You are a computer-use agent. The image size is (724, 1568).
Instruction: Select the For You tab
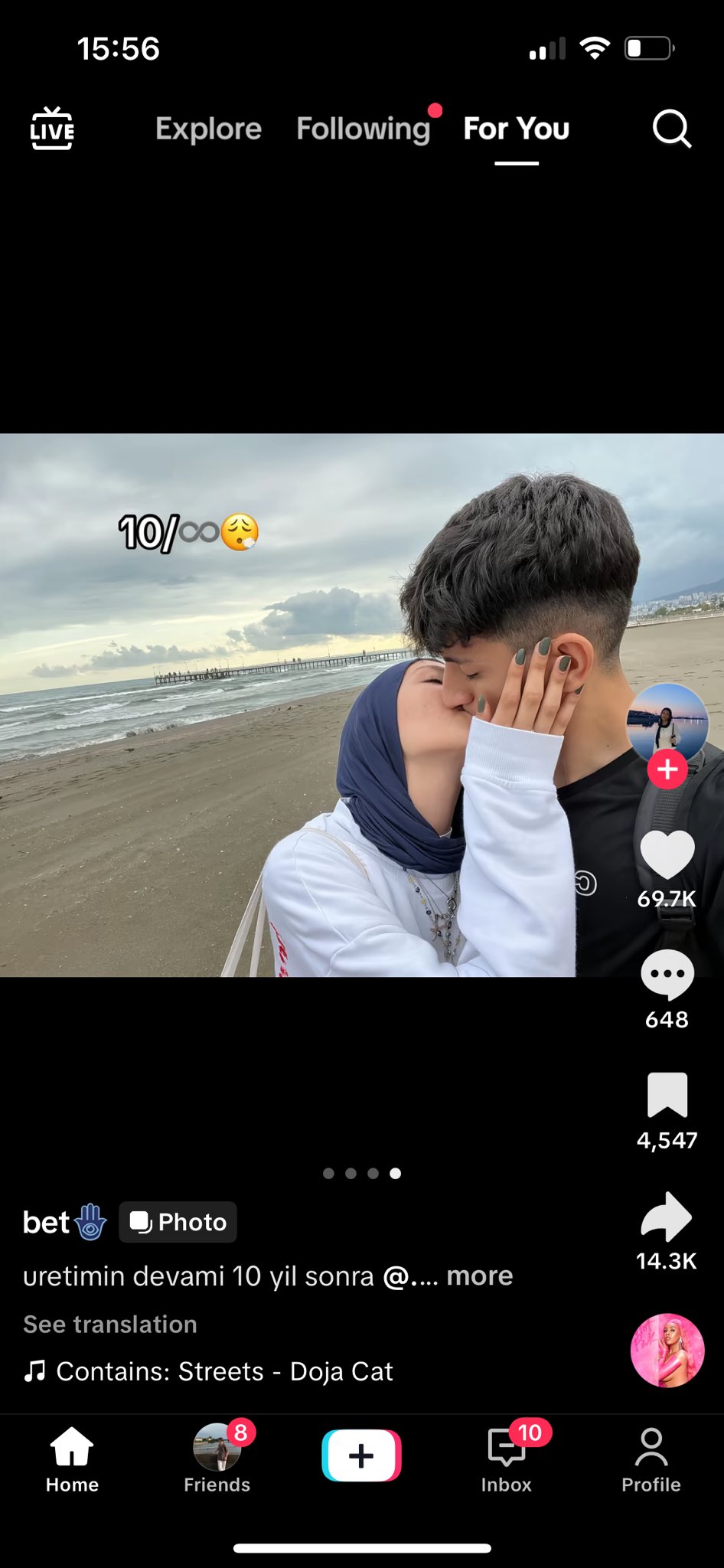(x=517, y=129)
